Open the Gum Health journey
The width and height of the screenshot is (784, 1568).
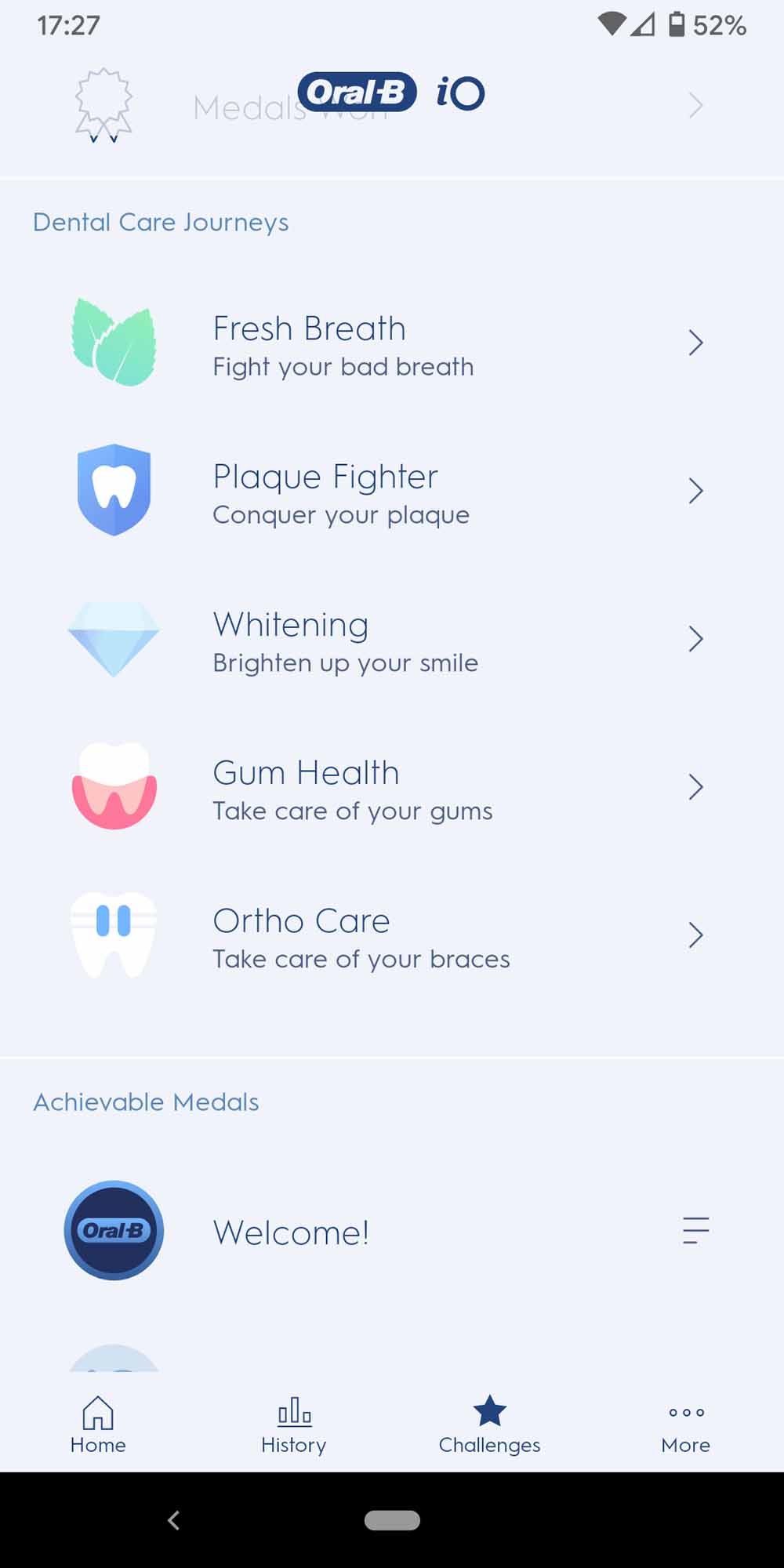pos(392,787)
